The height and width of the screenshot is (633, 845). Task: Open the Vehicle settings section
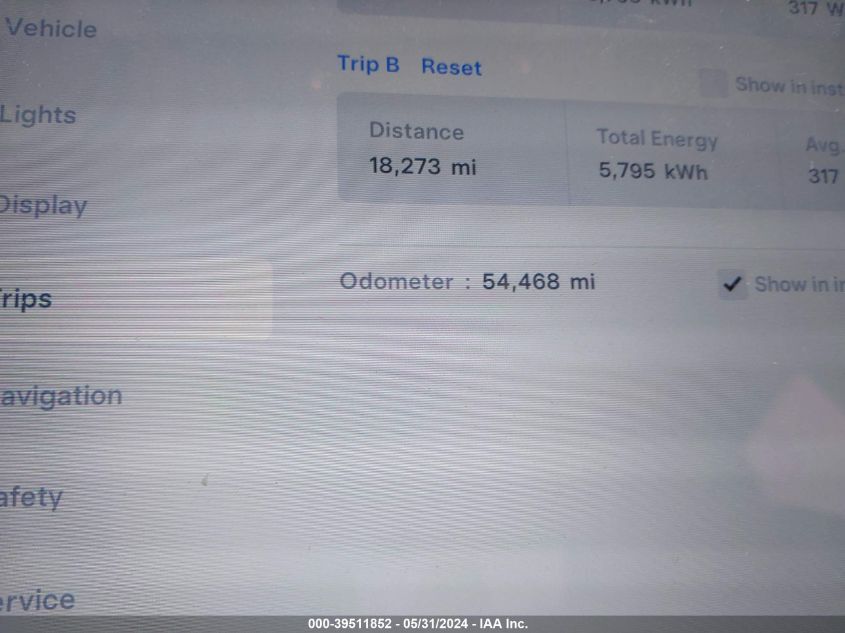coord(50,28)
